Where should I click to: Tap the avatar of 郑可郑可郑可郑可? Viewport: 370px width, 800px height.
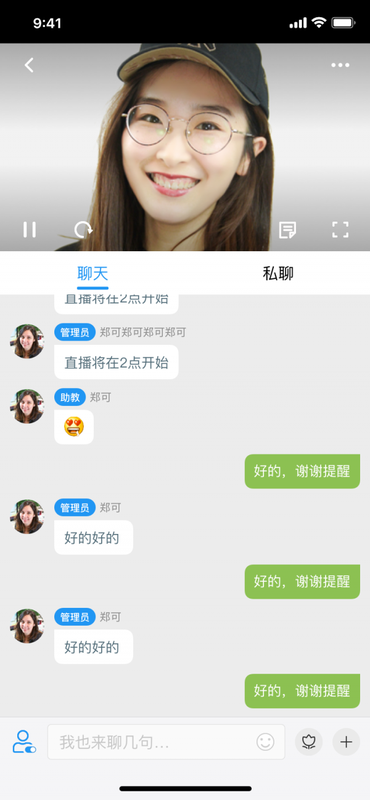27,341
